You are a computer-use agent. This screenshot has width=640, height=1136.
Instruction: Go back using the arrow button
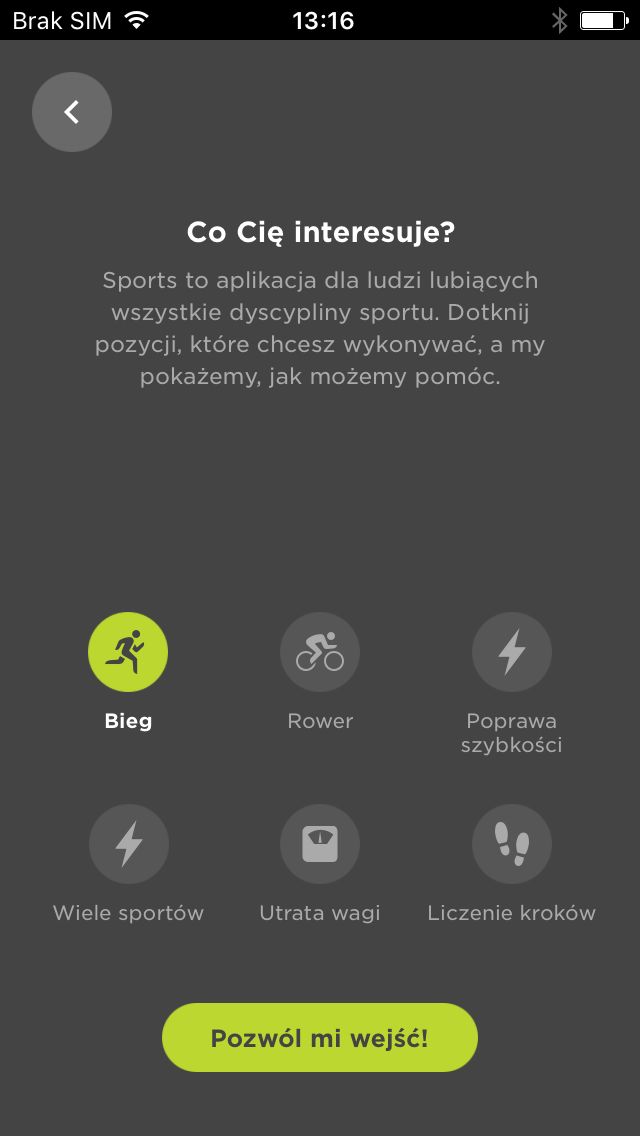point(72,112)
